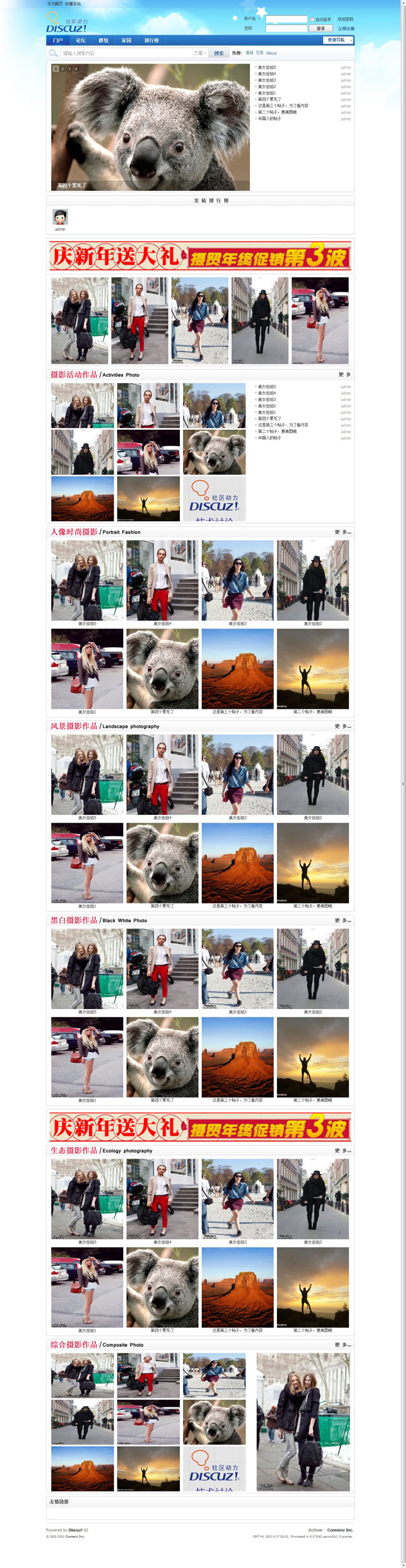Expand the 快捷导航 dropdown
The image size is (406, 1568).
[338, 40]
